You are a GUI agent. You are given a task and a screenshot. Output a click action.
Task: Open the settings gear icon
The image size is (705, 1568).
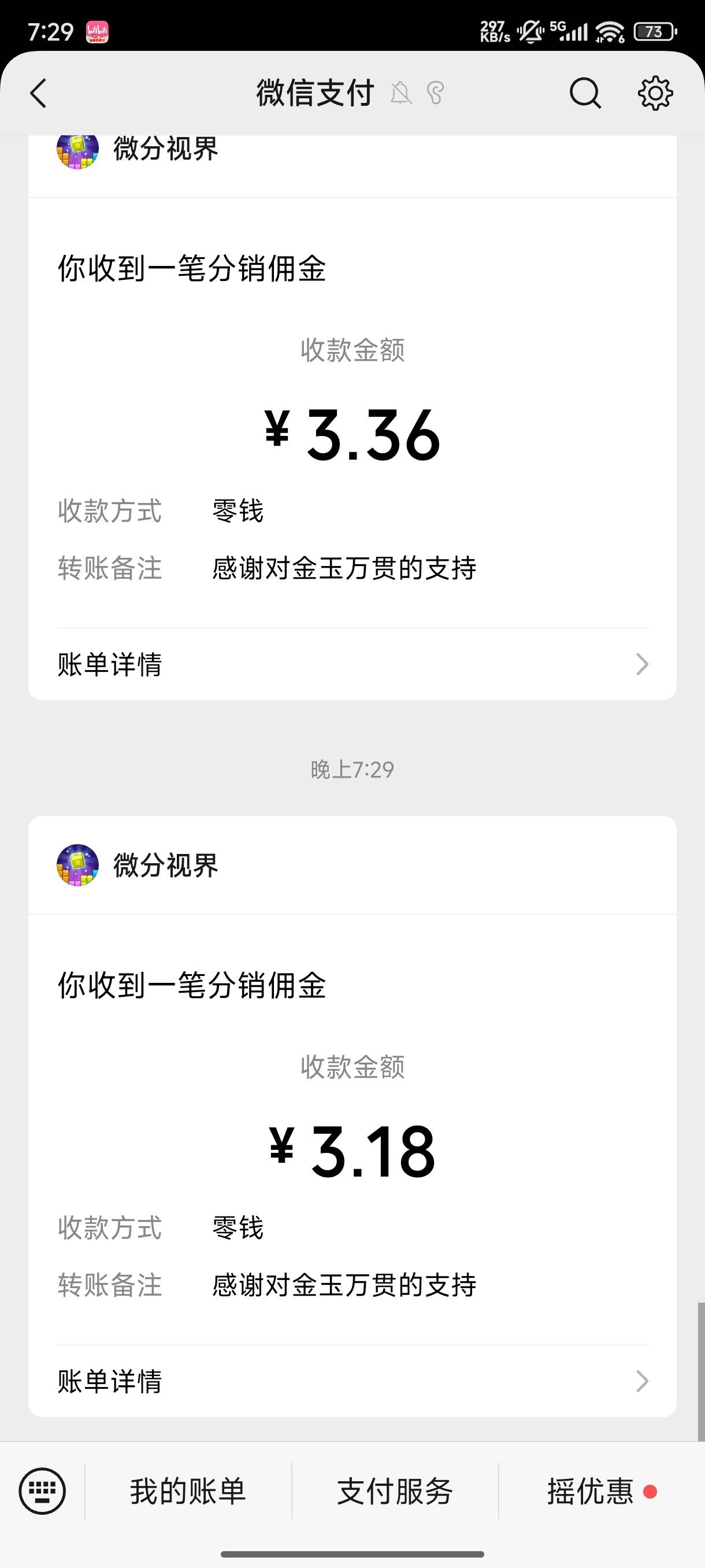655,94
